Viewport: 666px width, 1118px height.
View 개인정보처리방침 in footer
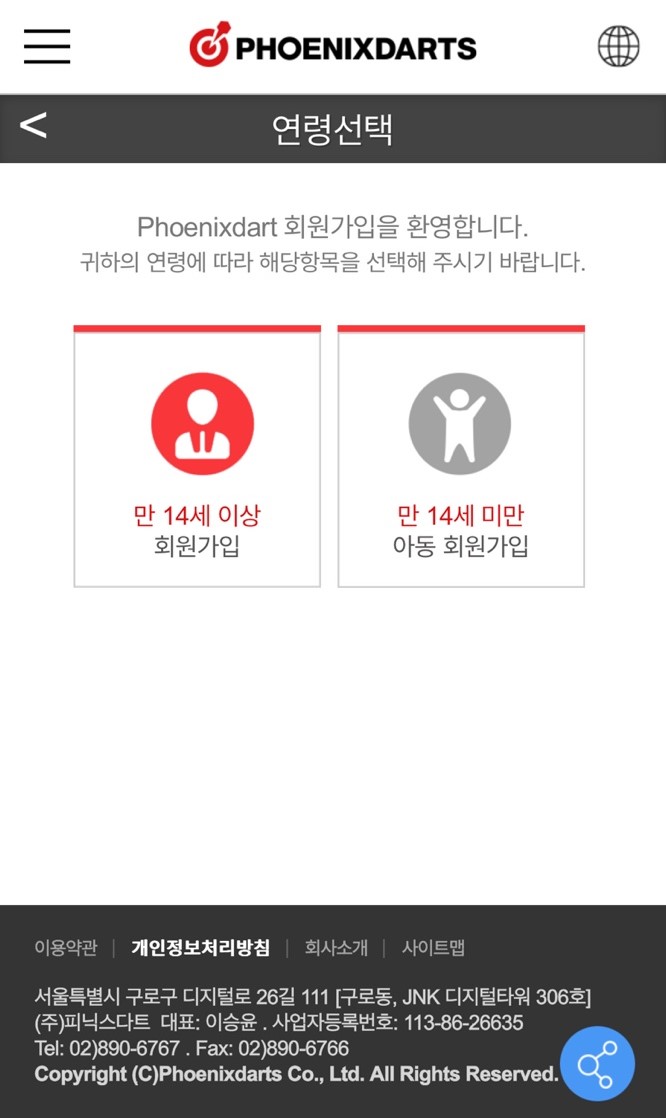200,947
